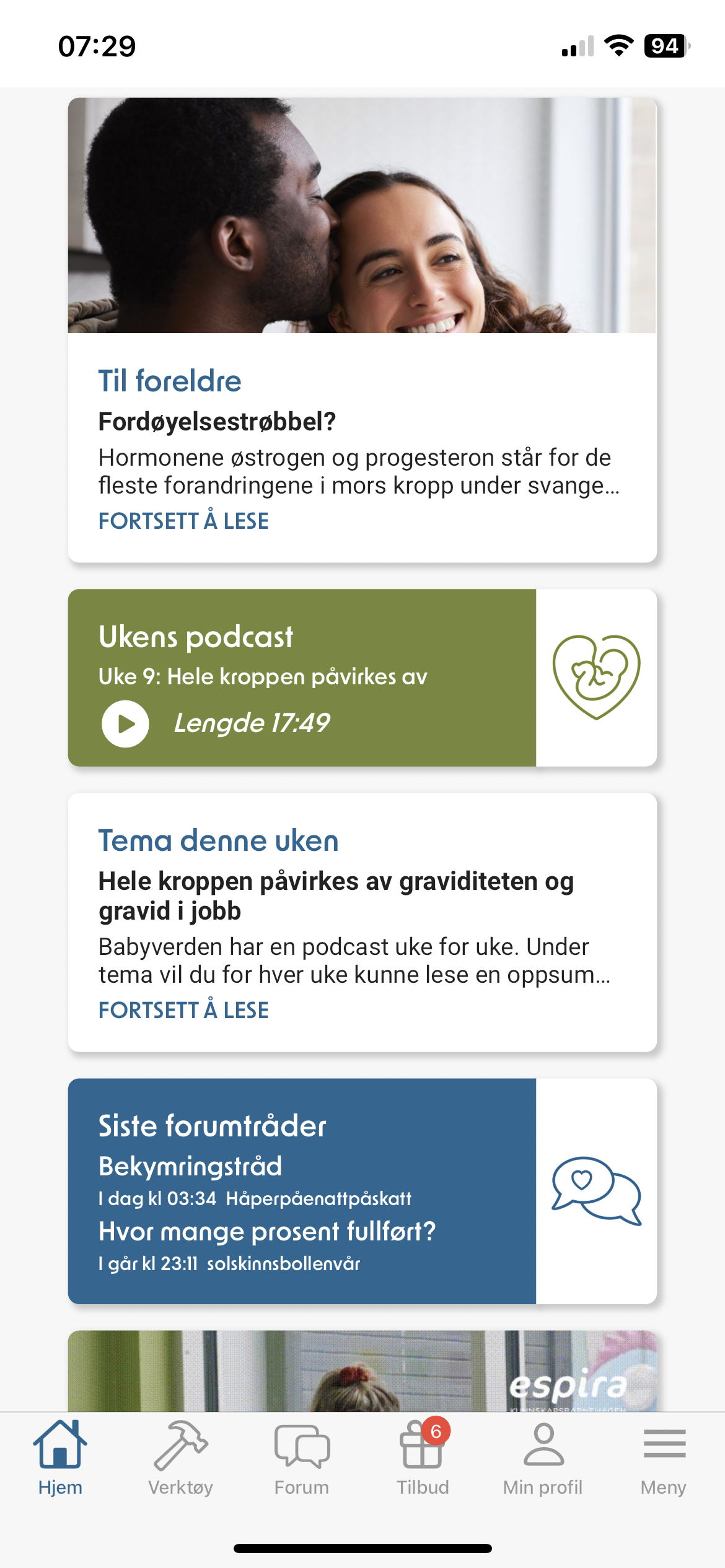This screenshot has width=725, height=1568.
Task: Open the espira banner card
Action: pos(362,1371)
